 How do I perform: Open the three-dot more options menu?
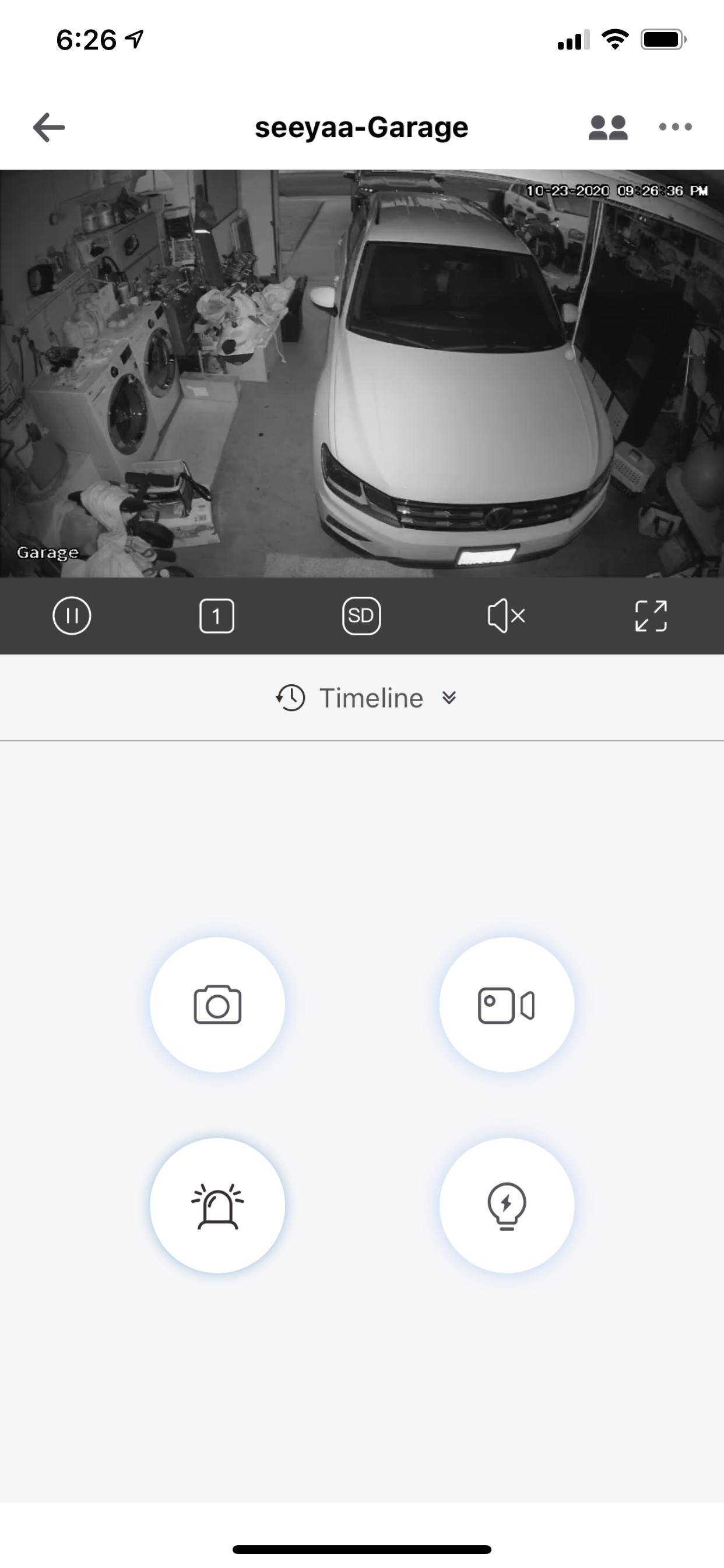tap(674, 127)
